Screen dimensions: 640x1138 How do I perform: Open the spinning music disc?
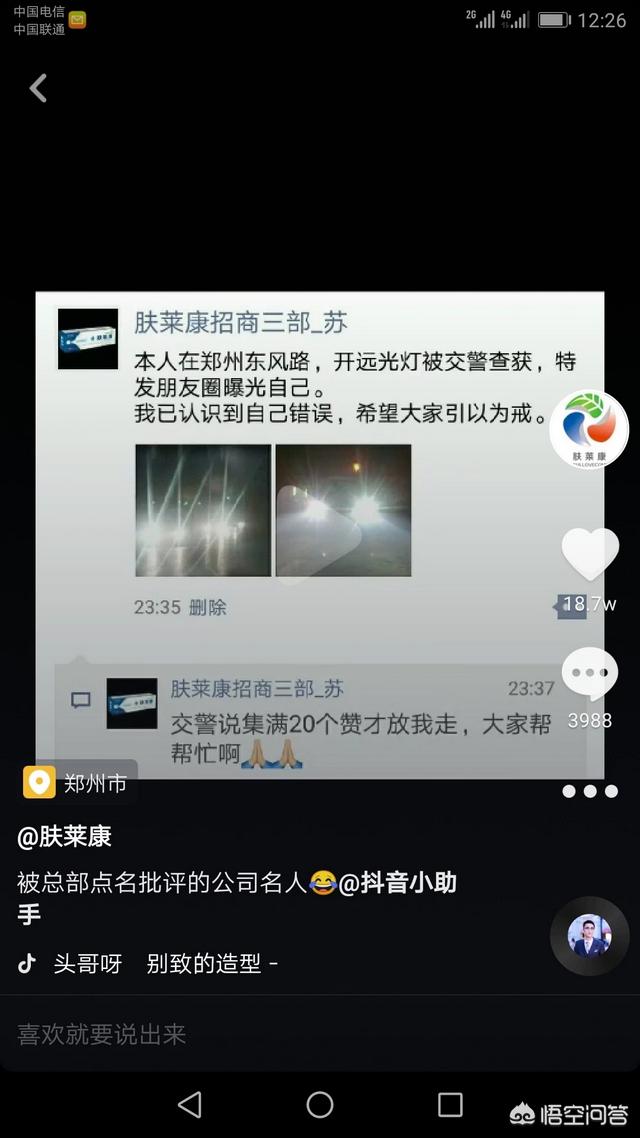pos(589,936)
